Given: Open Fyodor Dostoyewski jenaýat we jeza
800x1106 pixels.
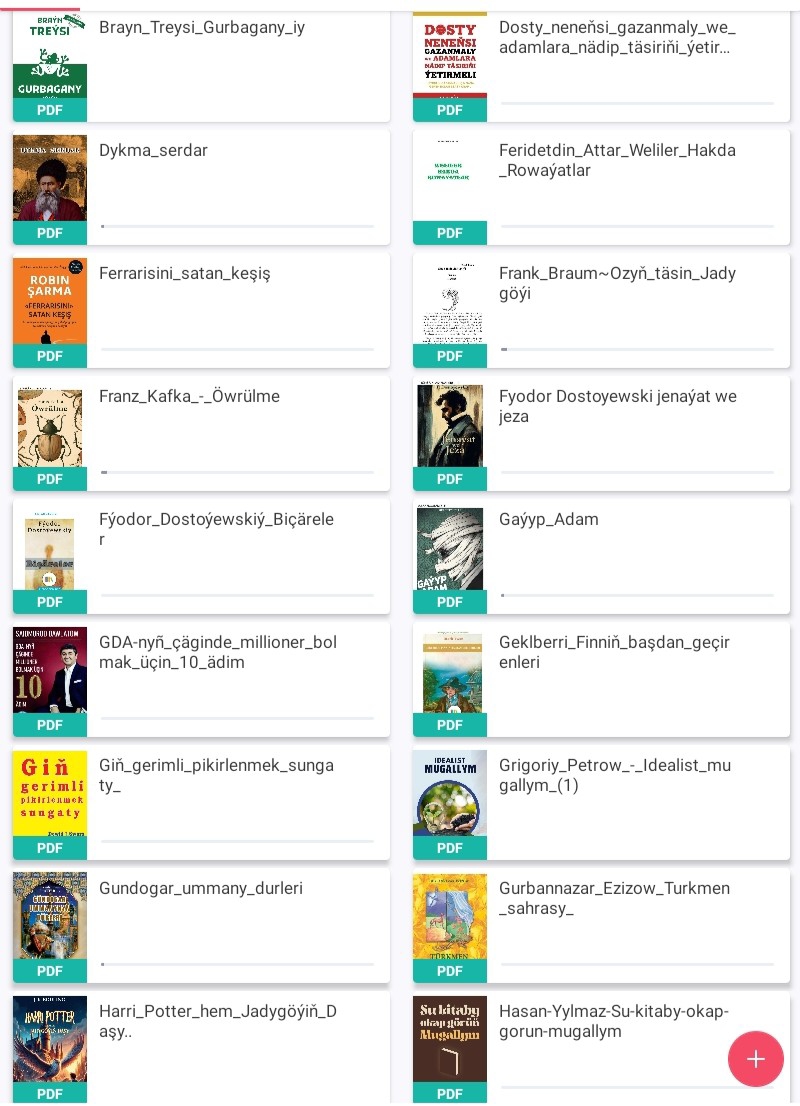Looking at the screenshot, I should 600,433.
